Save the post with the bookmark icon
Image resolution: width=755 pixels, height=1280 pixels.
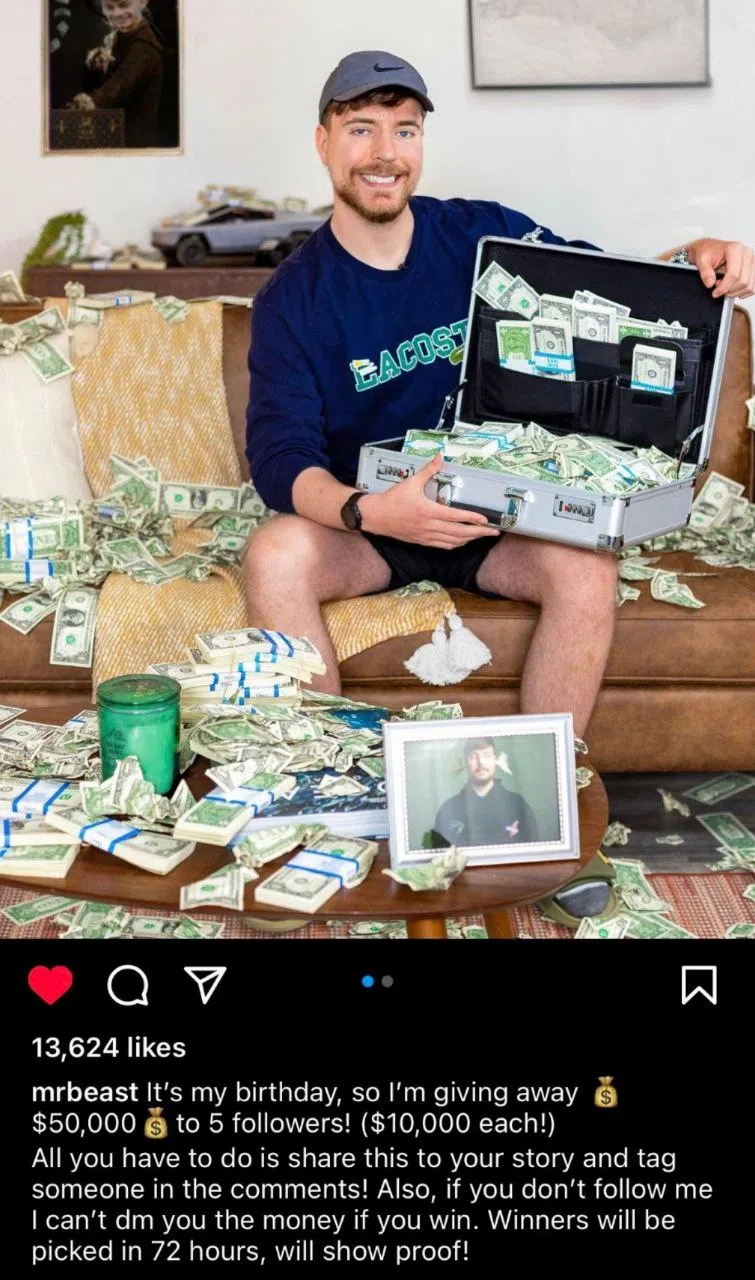[699, 985]
